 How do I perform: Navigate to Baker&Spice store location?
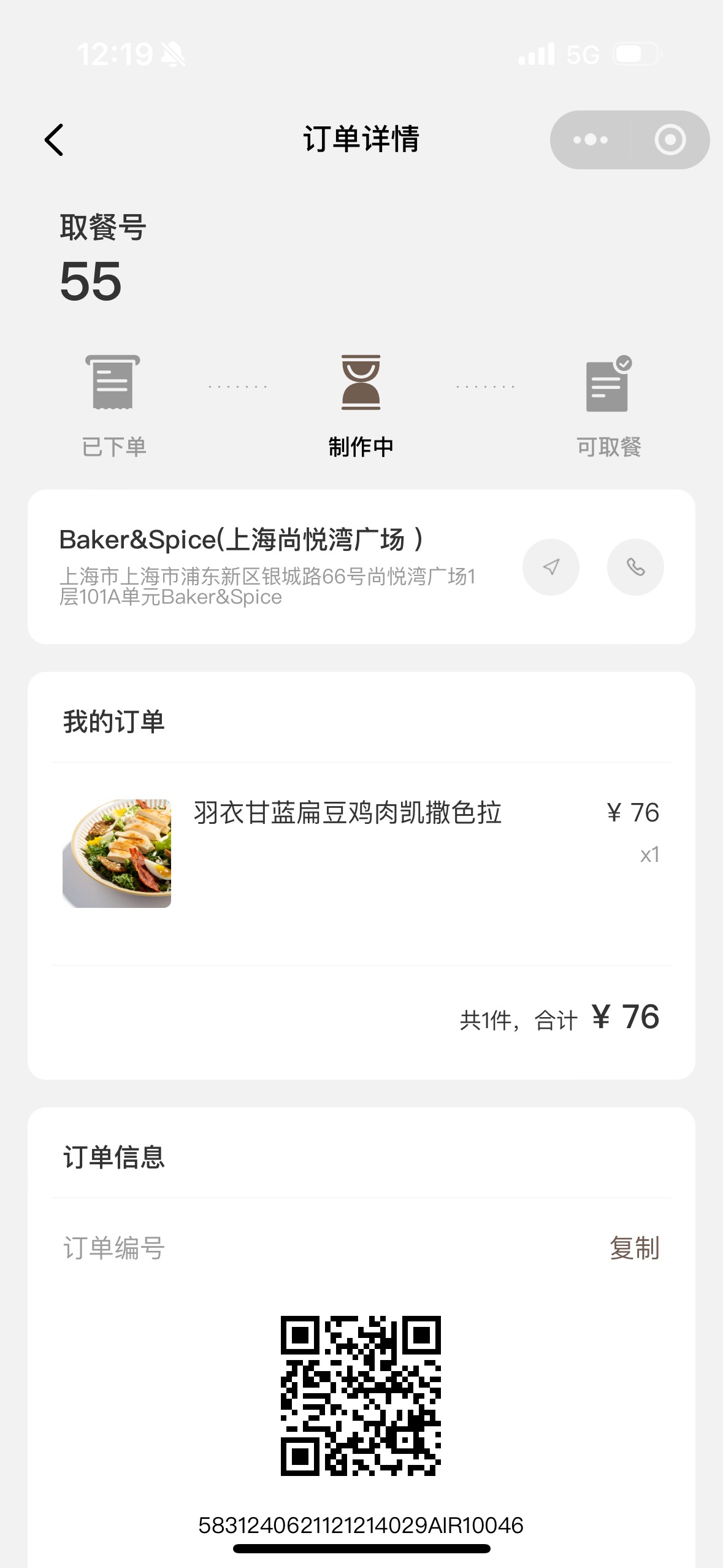(x=551, y=567)
